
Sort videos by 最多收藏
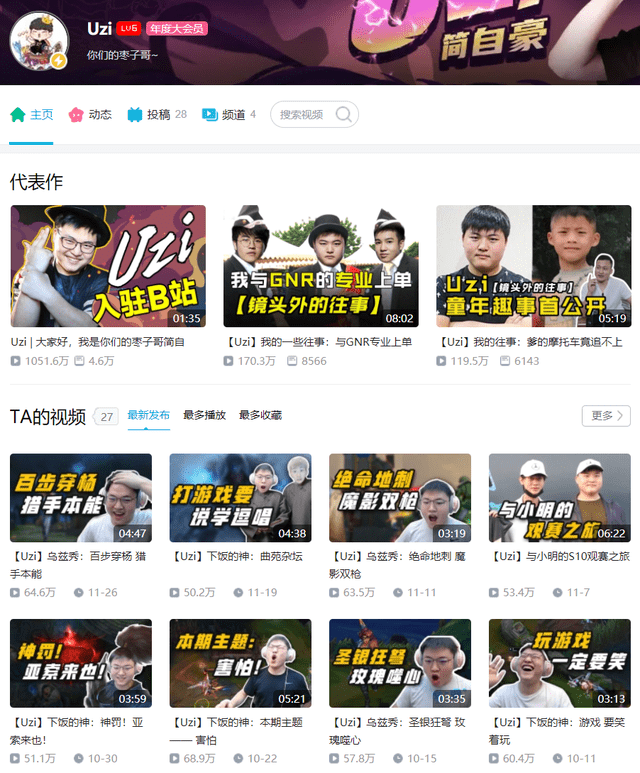click(x=260, y=415)
